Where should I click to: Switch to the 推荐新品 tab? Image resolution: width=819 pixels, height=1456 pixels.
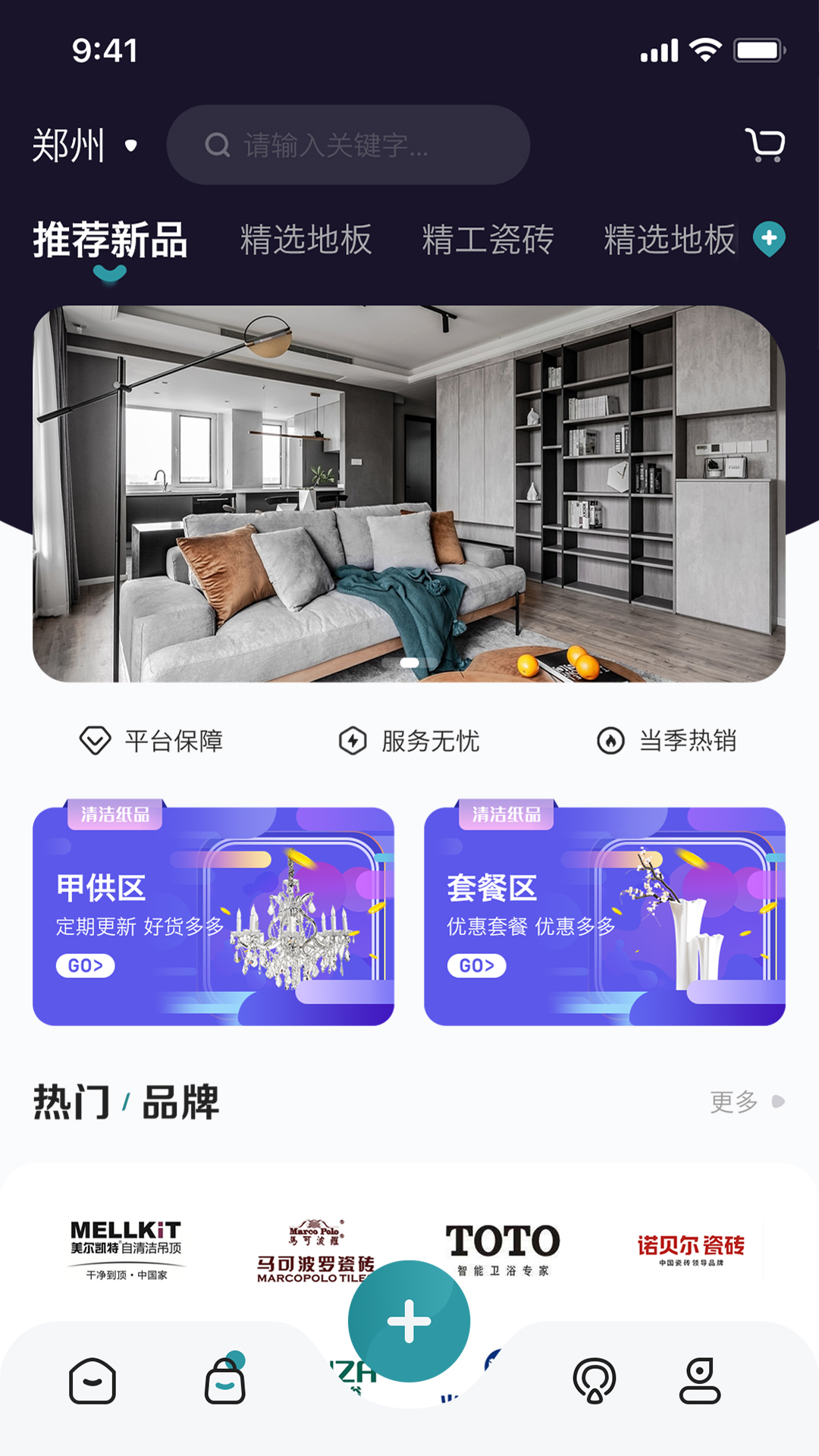click(110, 240)
